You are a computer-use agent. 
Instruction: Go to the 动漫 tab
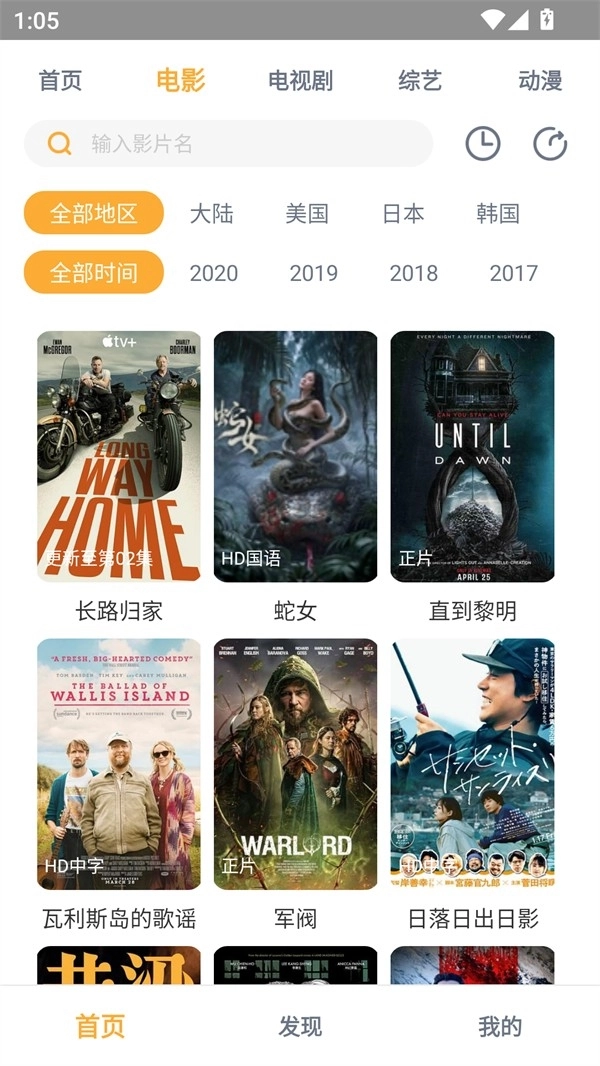[540, 81]
